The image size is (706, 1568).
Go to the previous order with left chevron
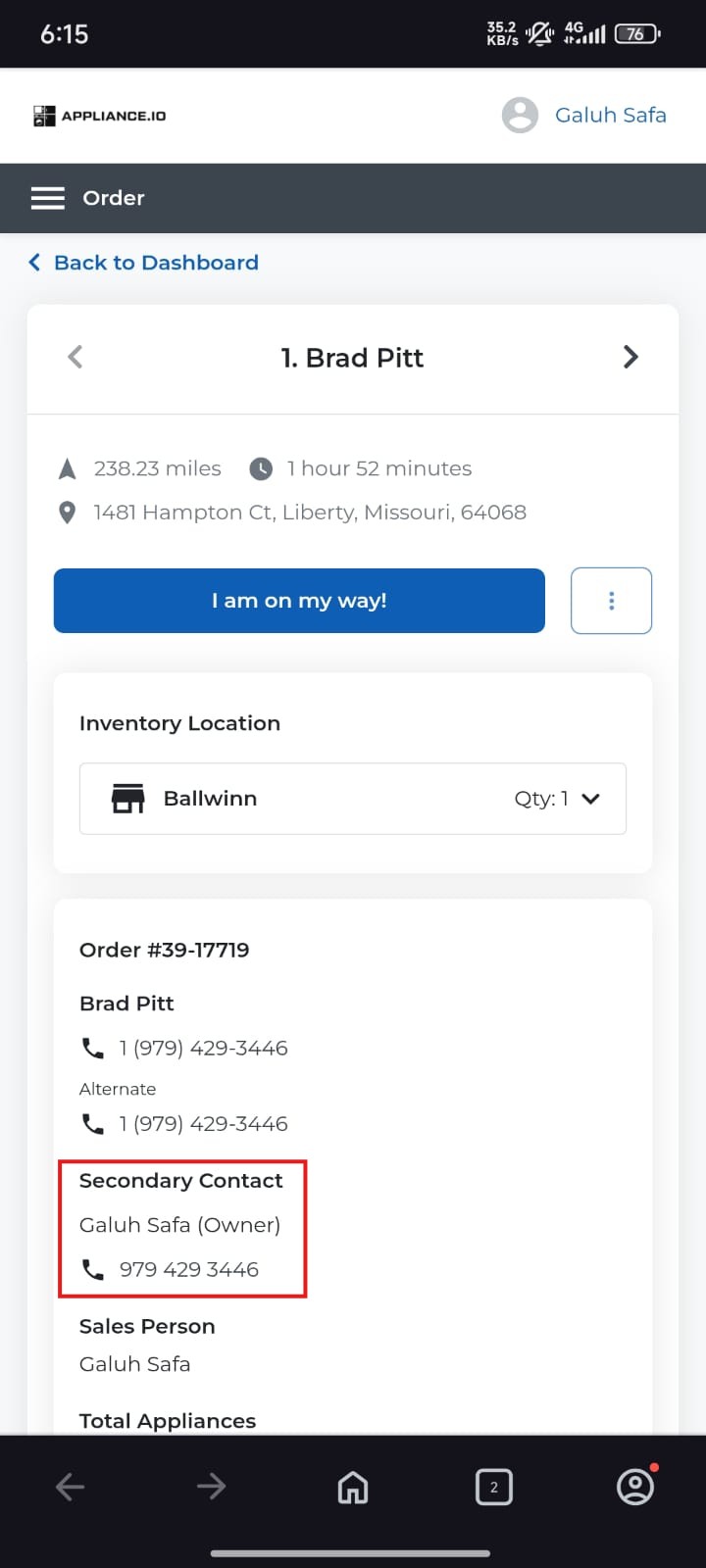[76, 357]
